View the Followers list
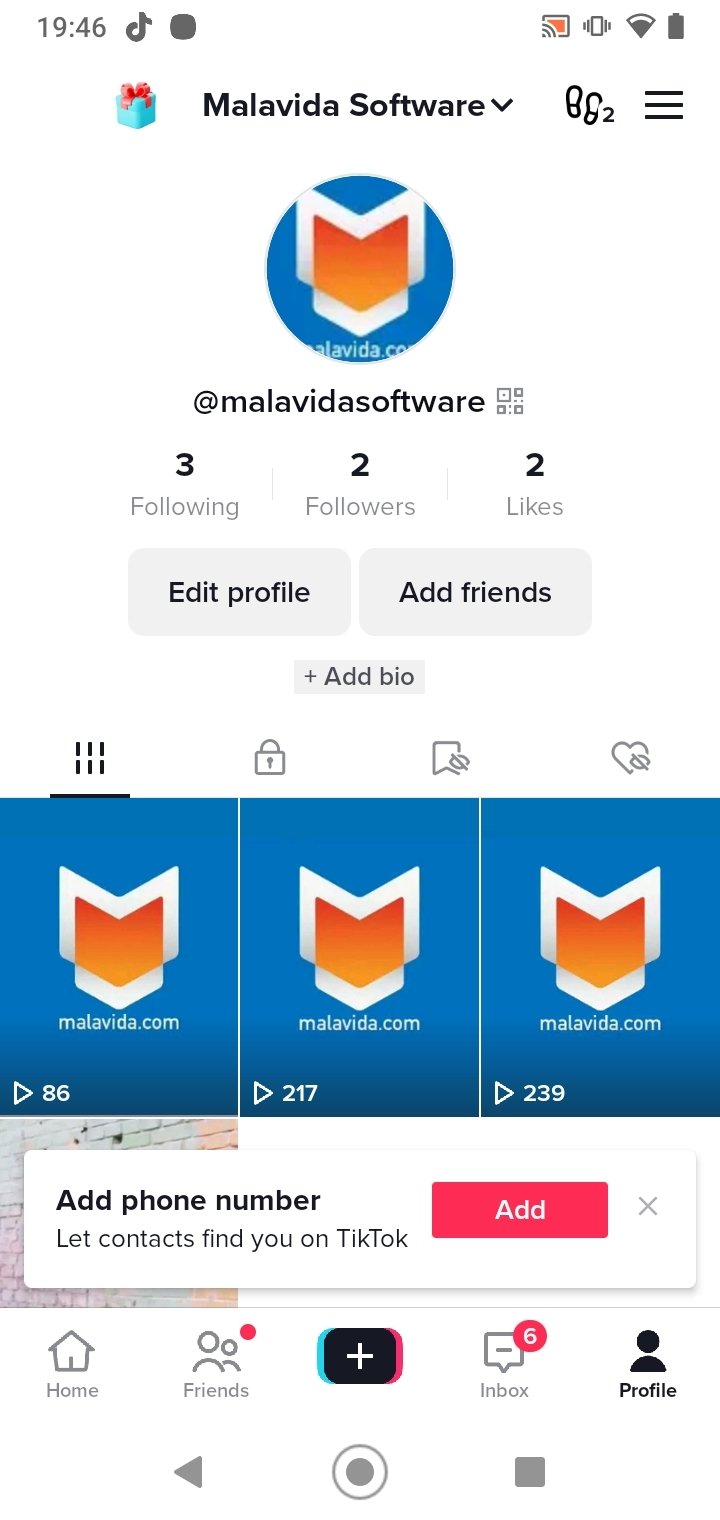This screenshot has width=720, height=1520. tap(360, 484)
